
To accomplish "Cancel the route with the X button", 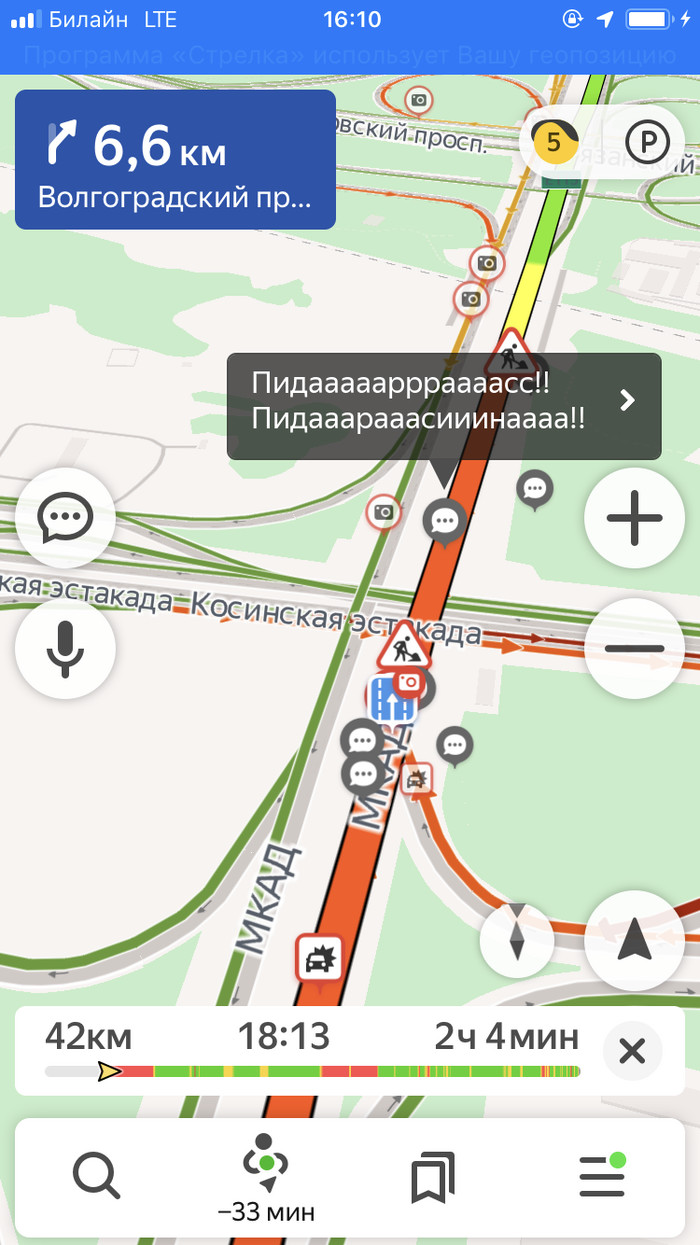I will pyautogui.click(x=632, y=1051).
